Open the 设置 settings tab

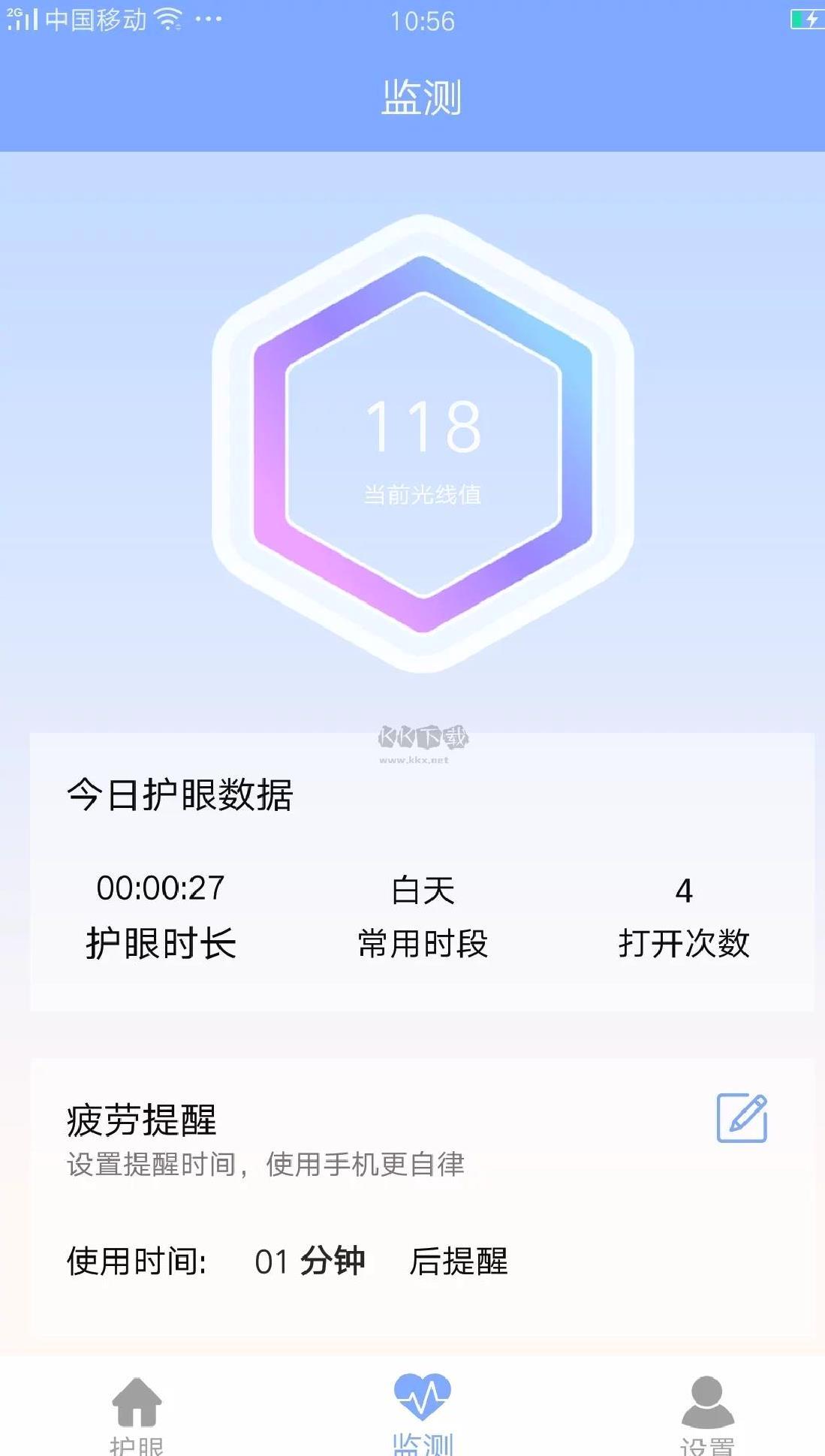click(x=707, y=1412)
